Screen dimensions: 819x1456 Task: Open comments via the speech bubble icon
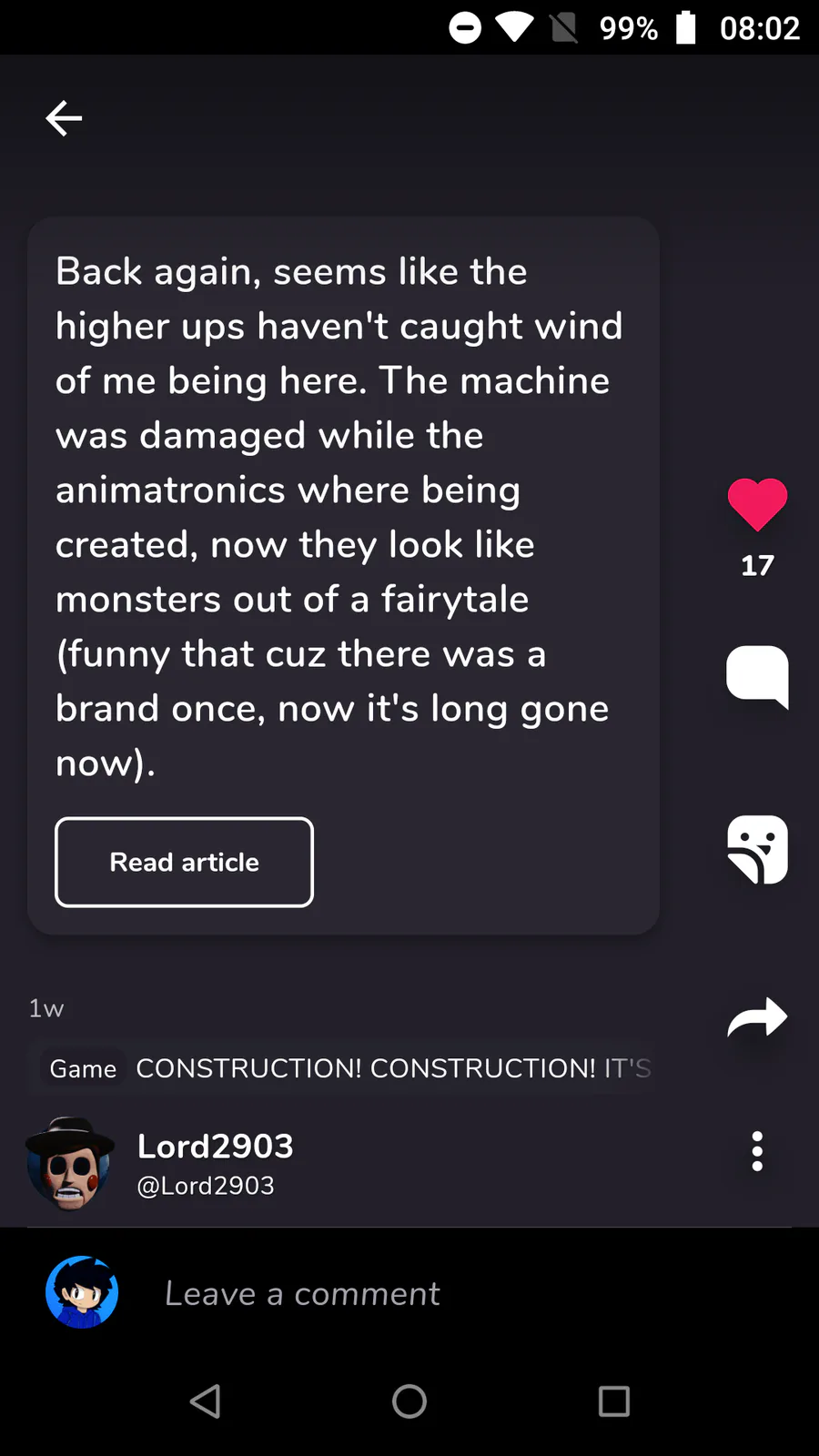pos(757,676)
